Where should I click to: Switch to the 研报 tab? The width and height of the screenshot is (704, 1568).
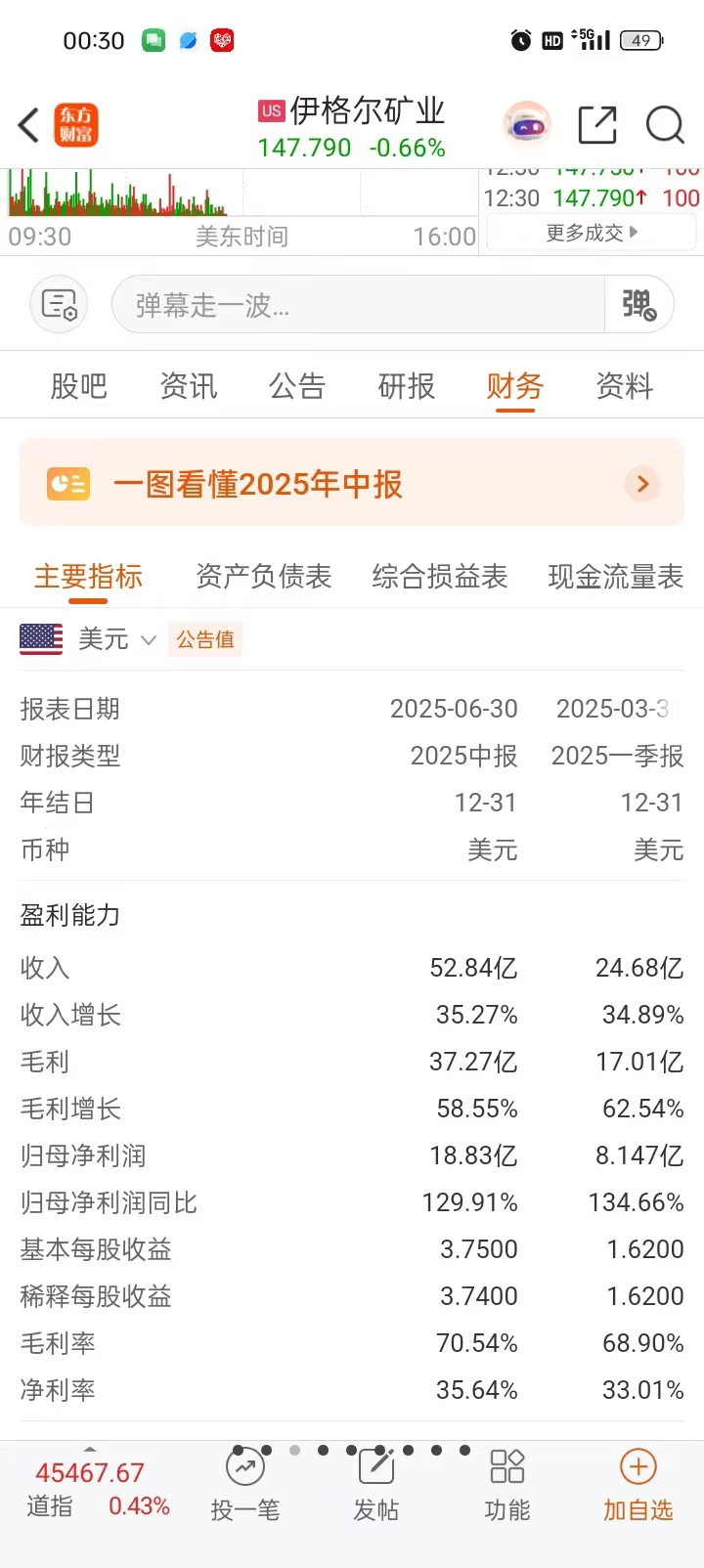point(406,386)
